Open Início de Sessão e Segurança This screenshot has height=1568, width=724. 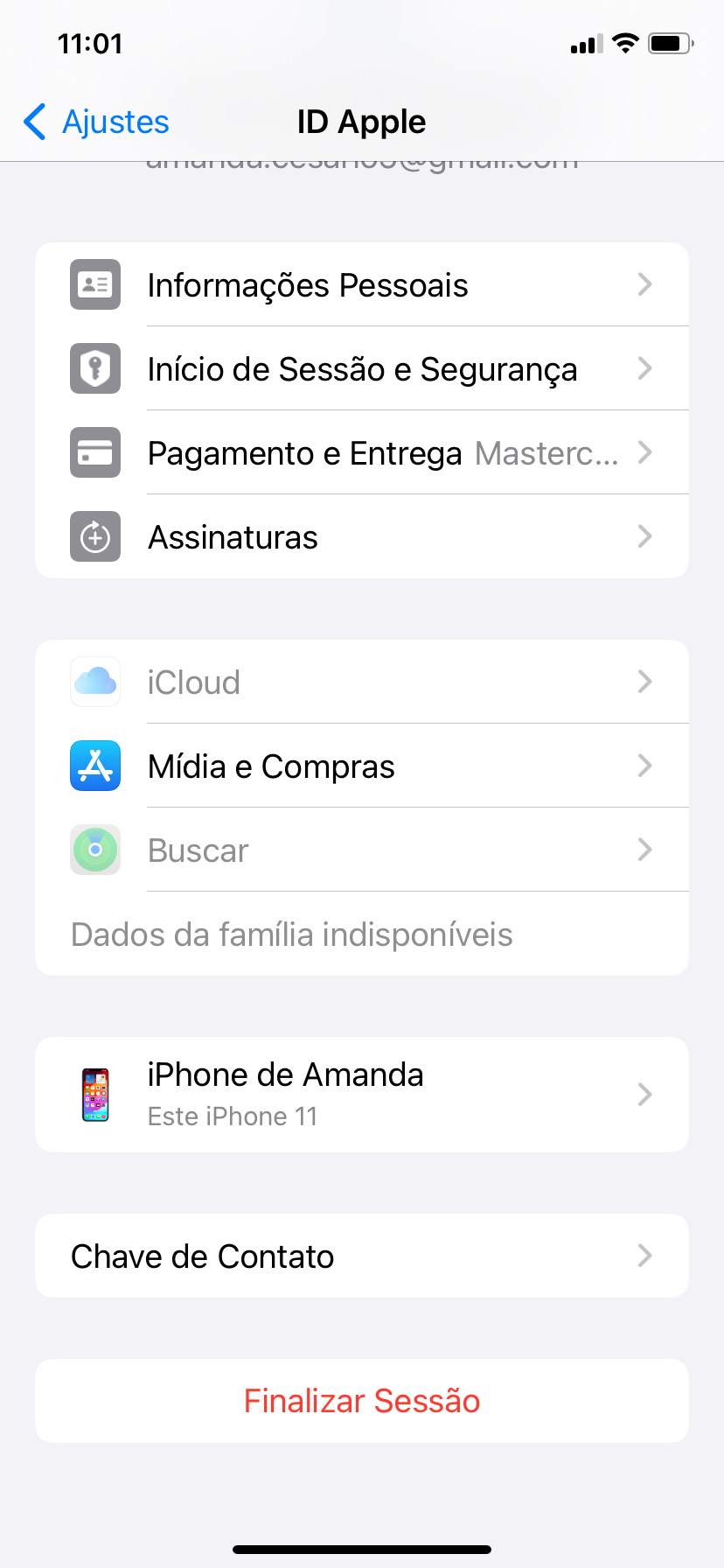click(361, 369)
